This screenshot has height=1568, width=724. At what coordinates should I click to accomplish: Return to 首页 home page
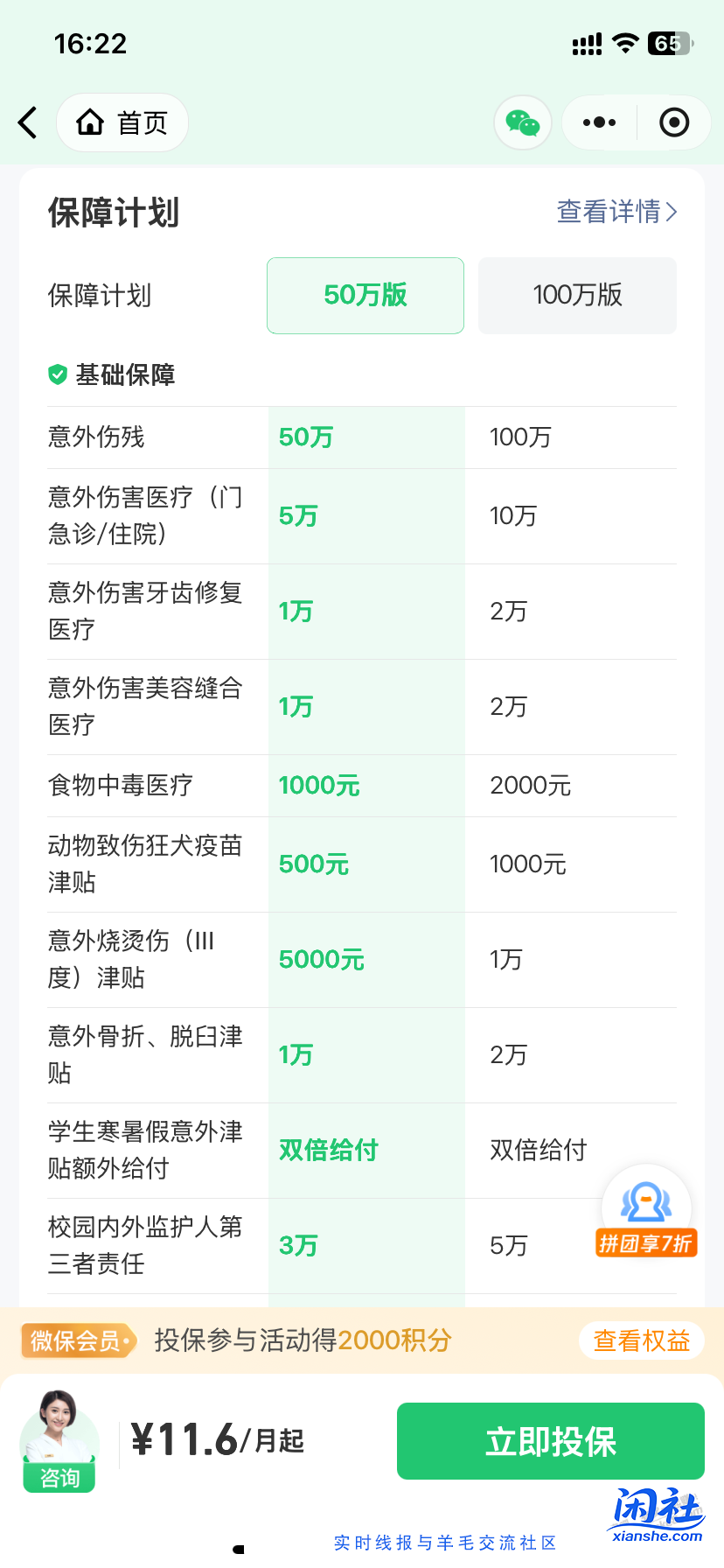[122, 122]
